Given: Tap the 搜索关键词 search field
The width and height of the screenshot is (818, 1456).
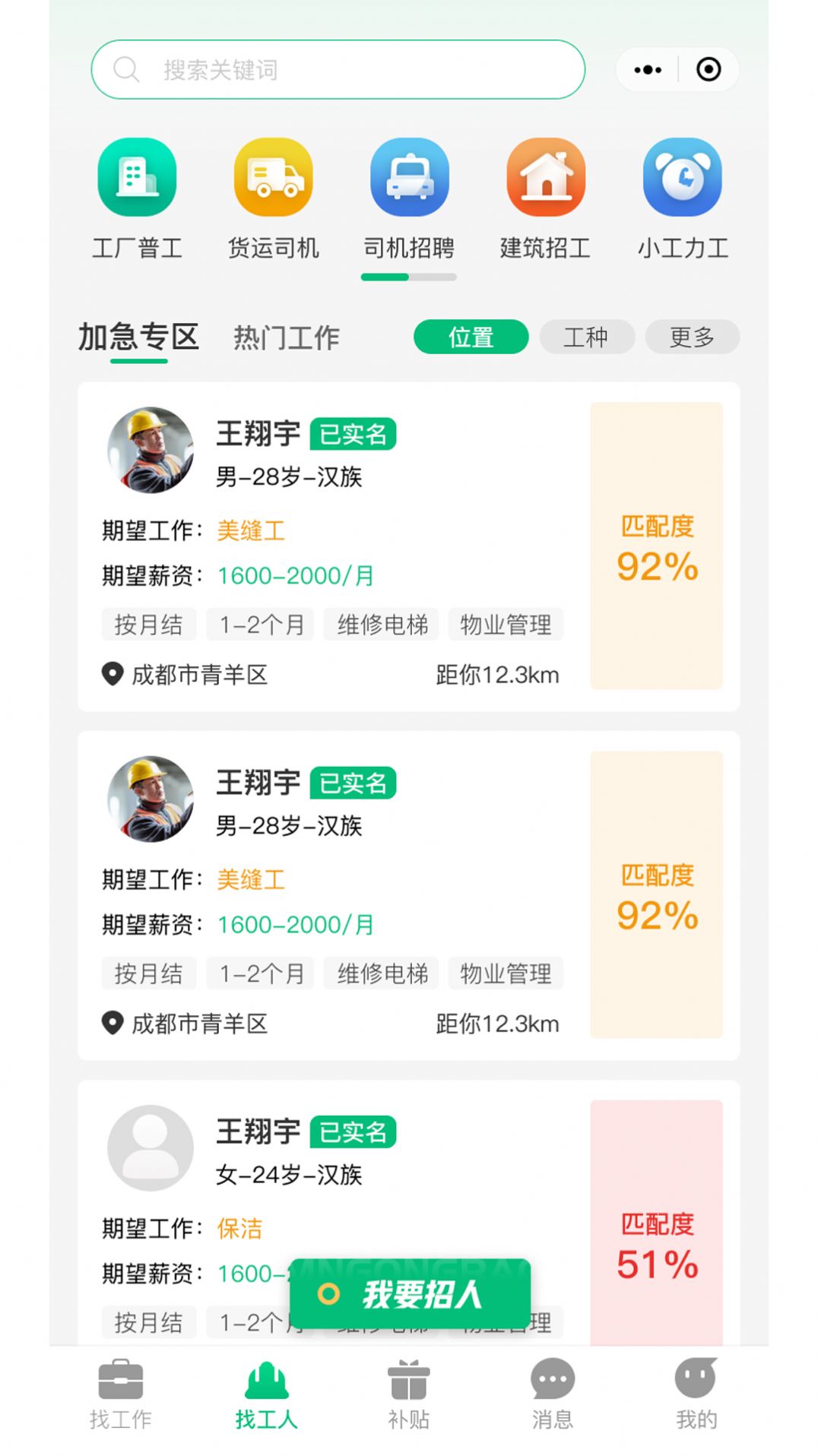Looking at the screenshot, I should [x=337, y=69].
